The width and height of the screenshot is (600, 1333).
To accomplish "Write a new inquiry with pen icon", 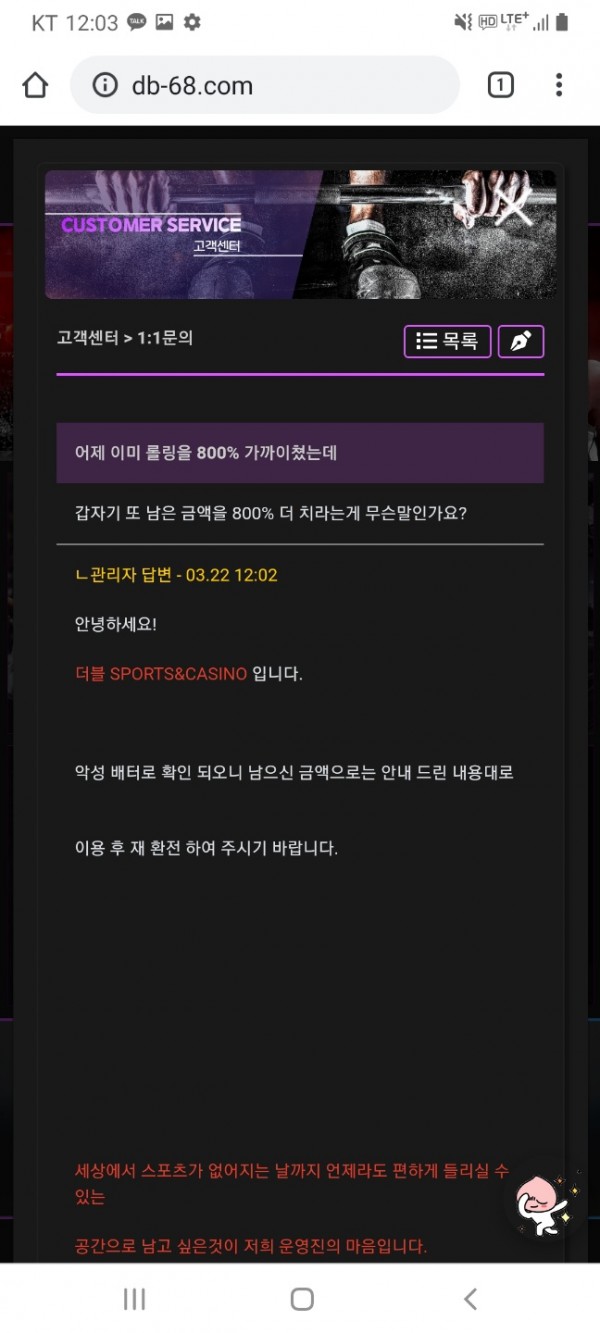I will coord(520,341).
